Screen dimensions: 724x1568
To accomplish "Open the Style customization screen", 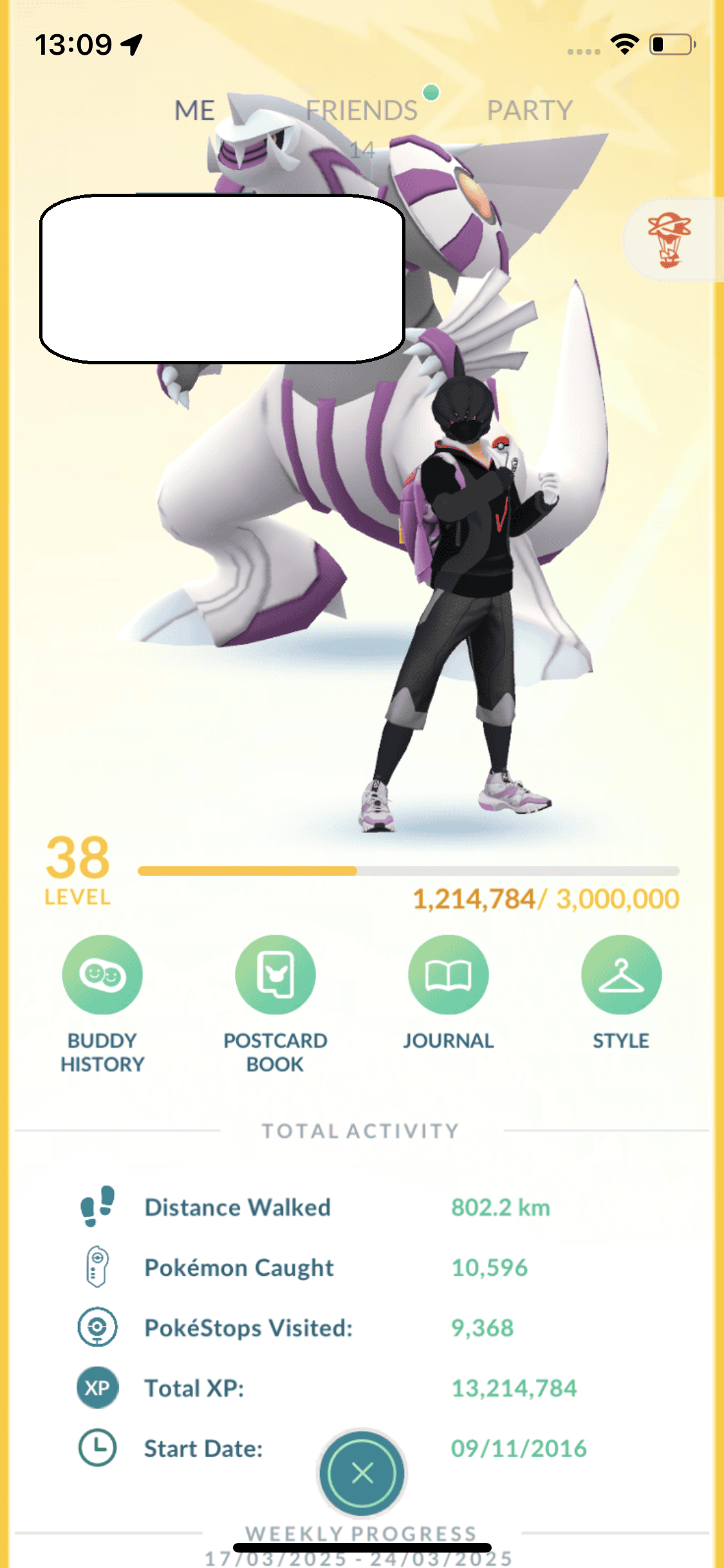I will coord(621,976).
